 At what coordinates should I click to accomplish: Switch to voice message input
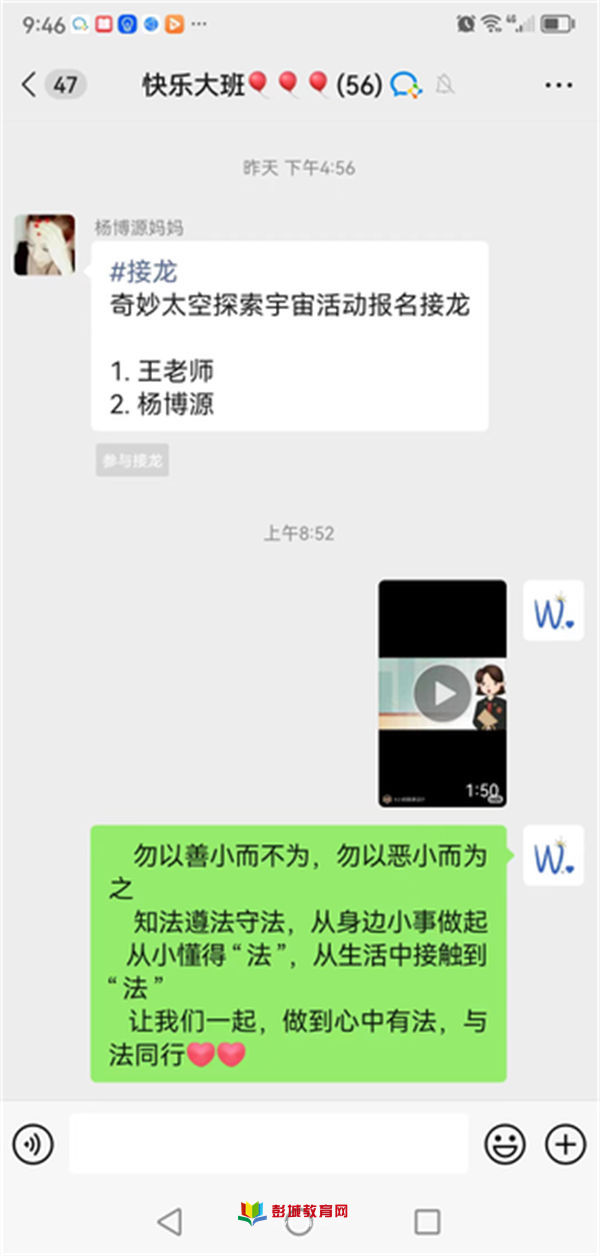click(33, 1144)
